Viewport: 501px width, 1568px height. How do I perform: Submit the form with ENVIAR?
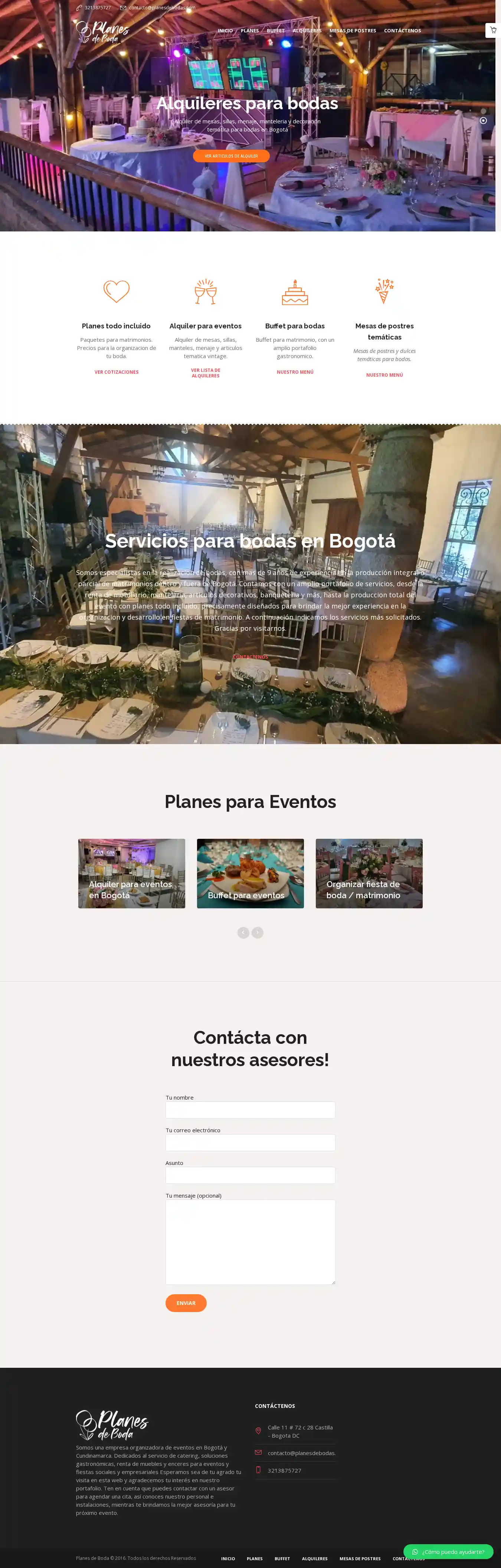pyautogui.click(x=186, y=1303)
